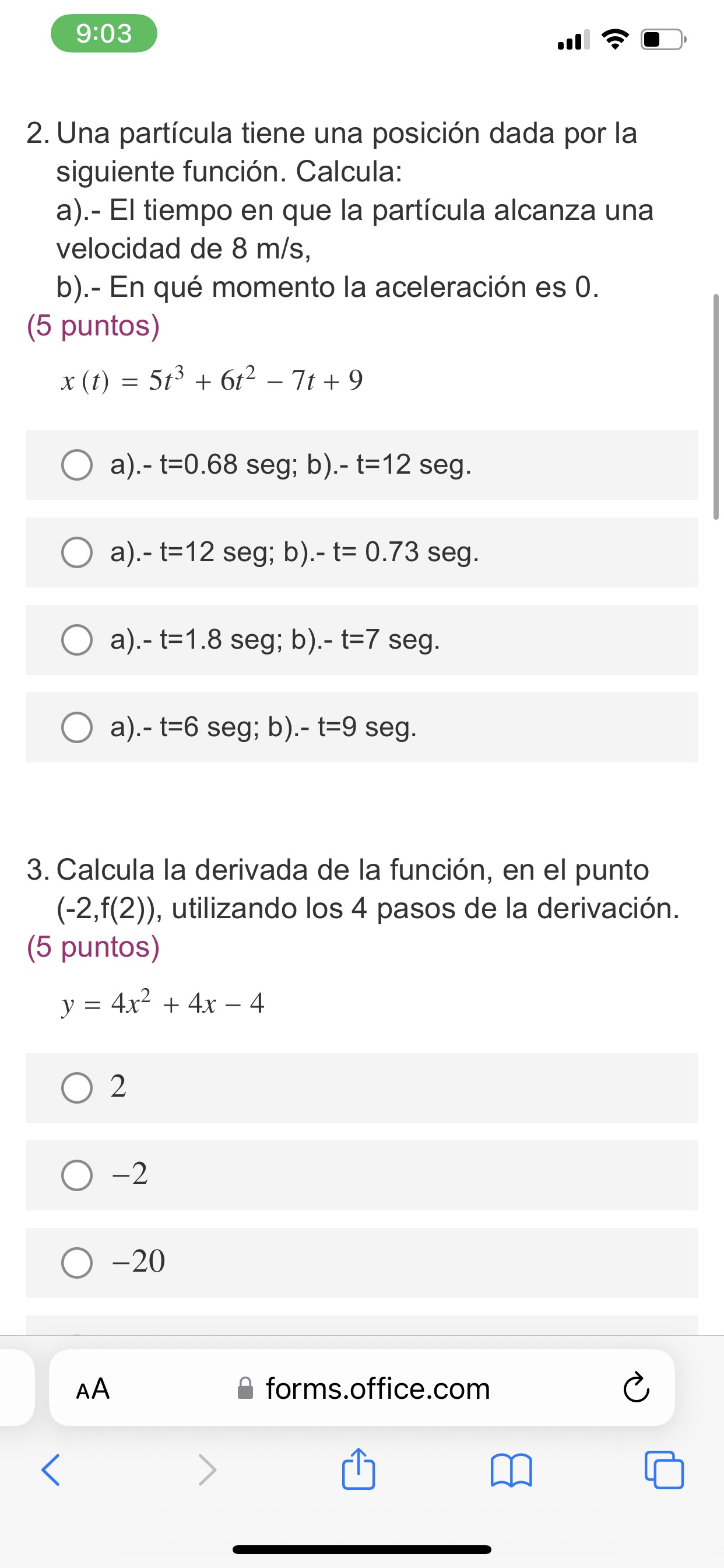This screenshot has width=724, height=1568.
Task: Pick −20 as the derivative answer
Action: click(78, 1262)
